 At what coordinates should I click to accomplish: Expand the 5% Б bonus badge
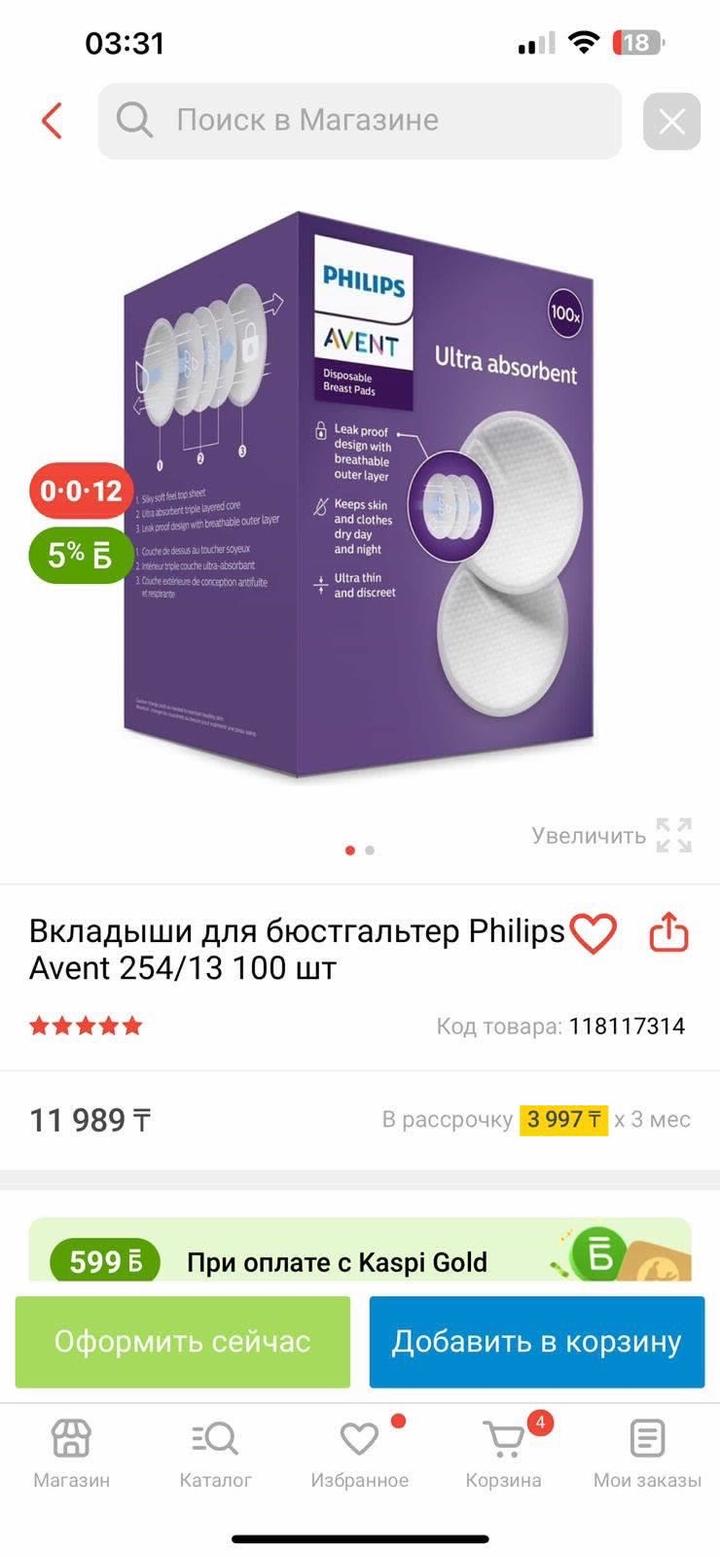(x=80, y=556)
